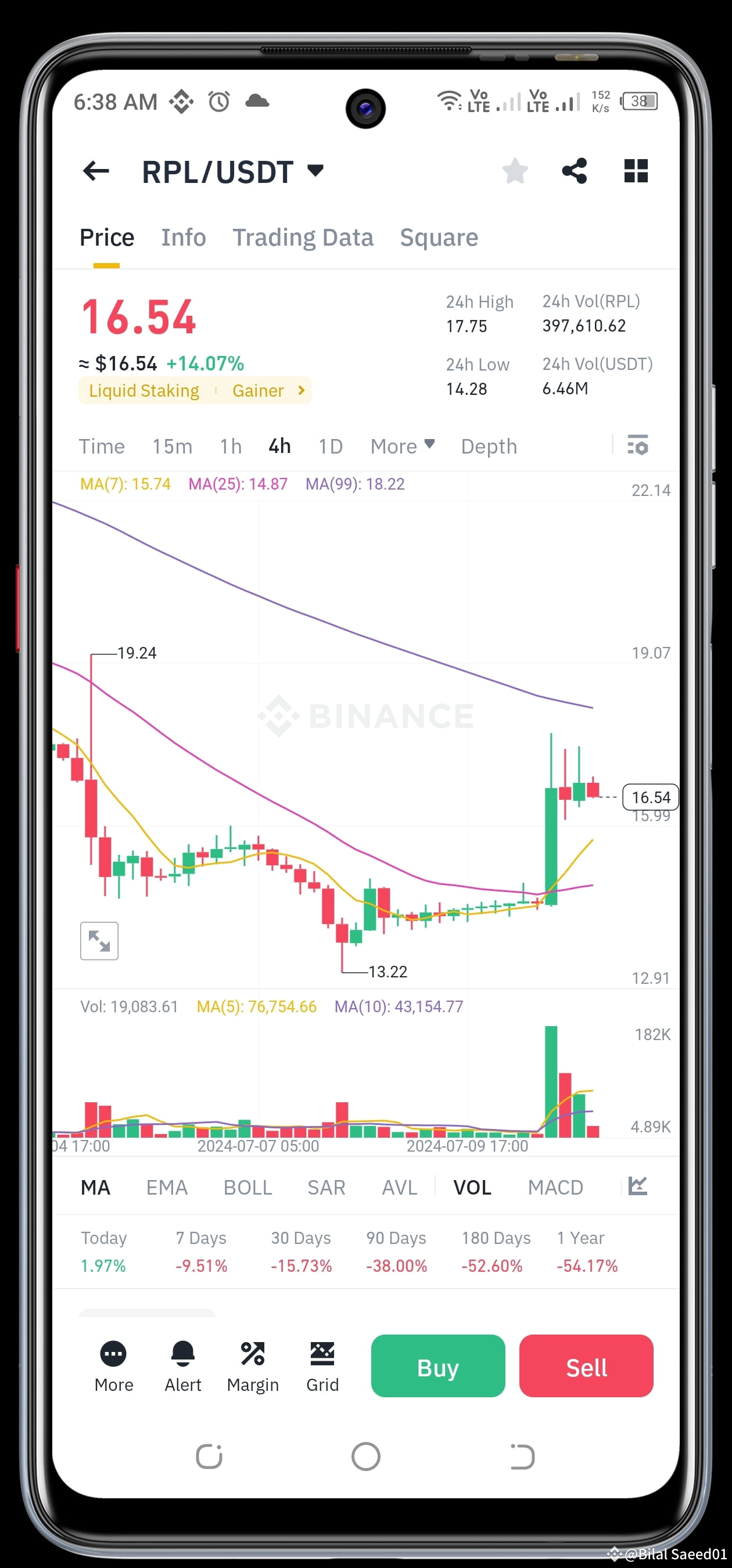Expand the More timeframe dropdown
The image size is (732, 1568).
click(x=401, y=446)
